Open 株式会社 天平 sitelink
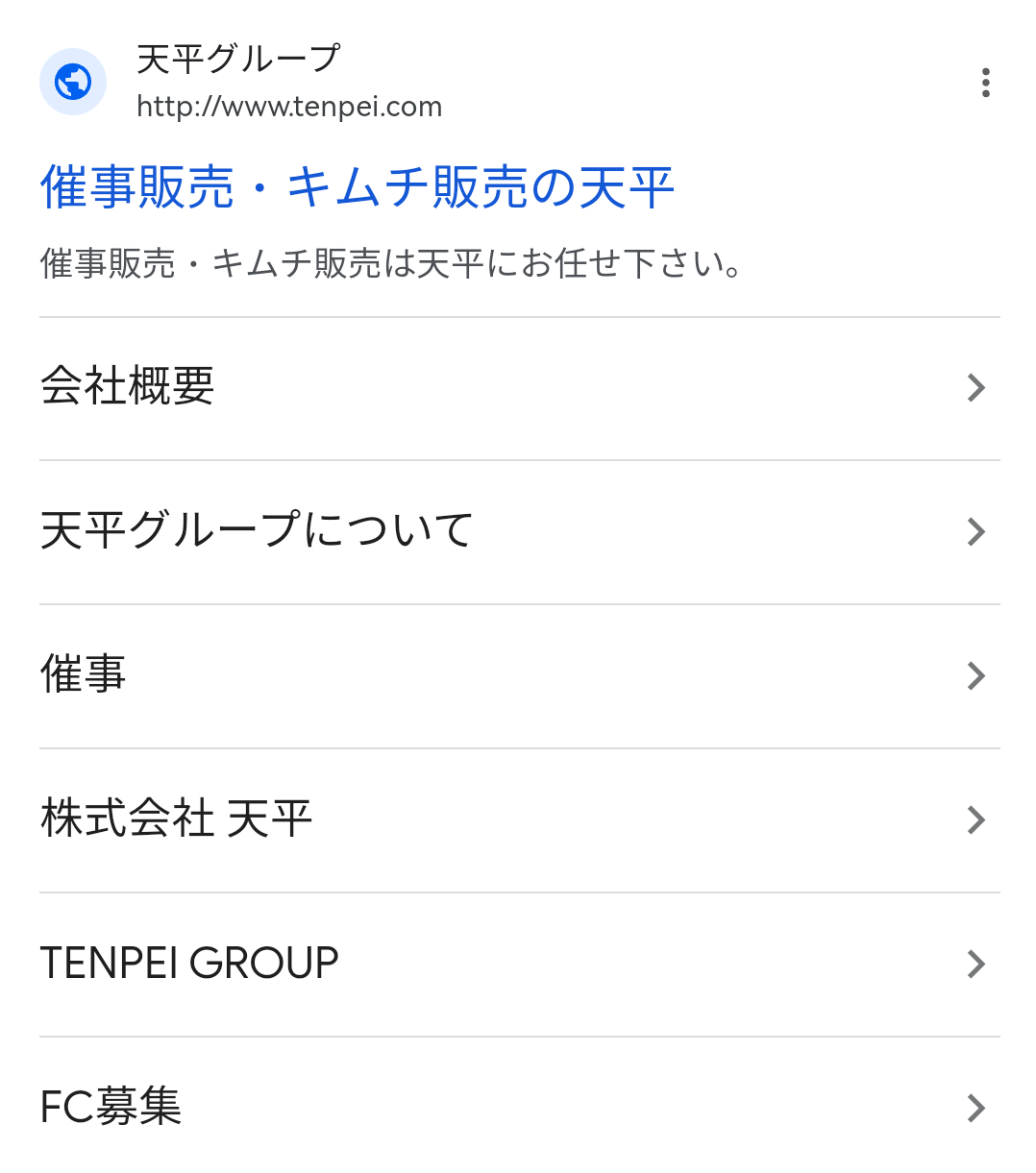The height and width of the screenshot is (1173, 1036). (x=519, y=819)
